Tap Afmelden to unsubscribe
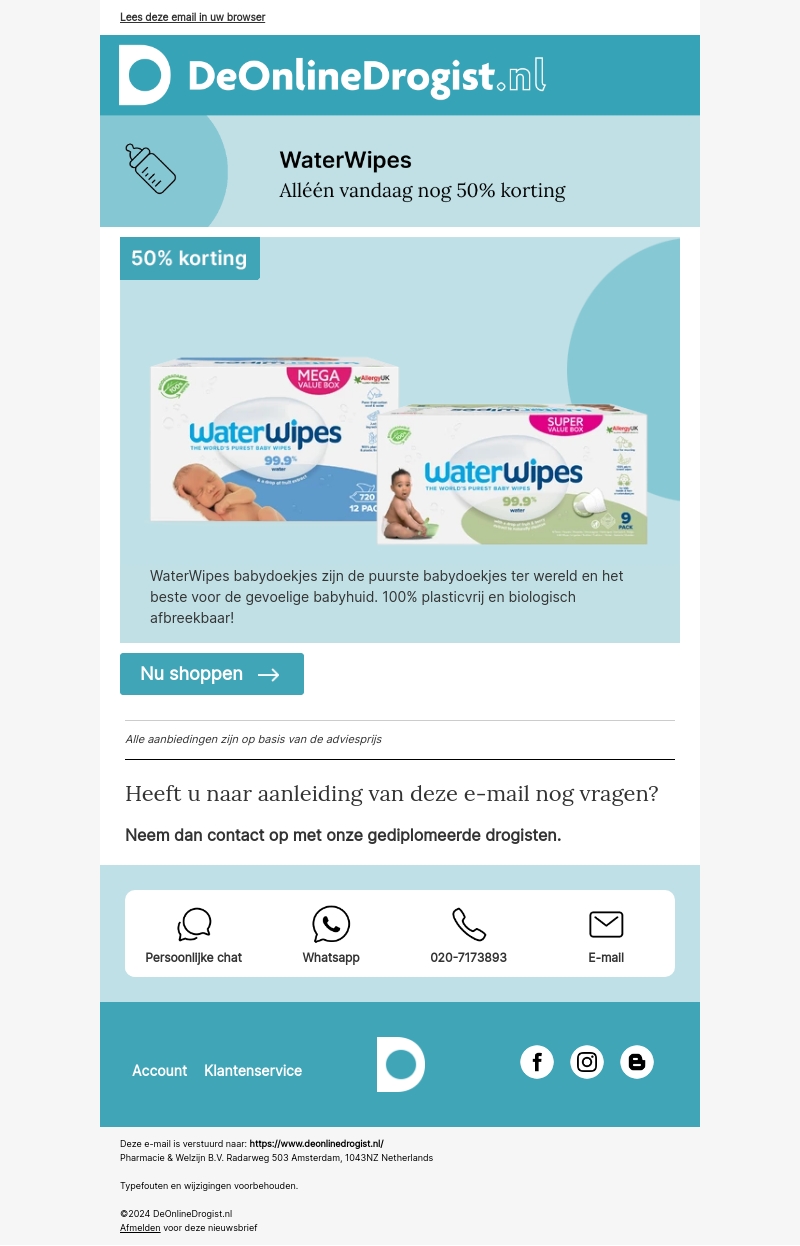This screenshot has width=800, height=1246. 140,1228
